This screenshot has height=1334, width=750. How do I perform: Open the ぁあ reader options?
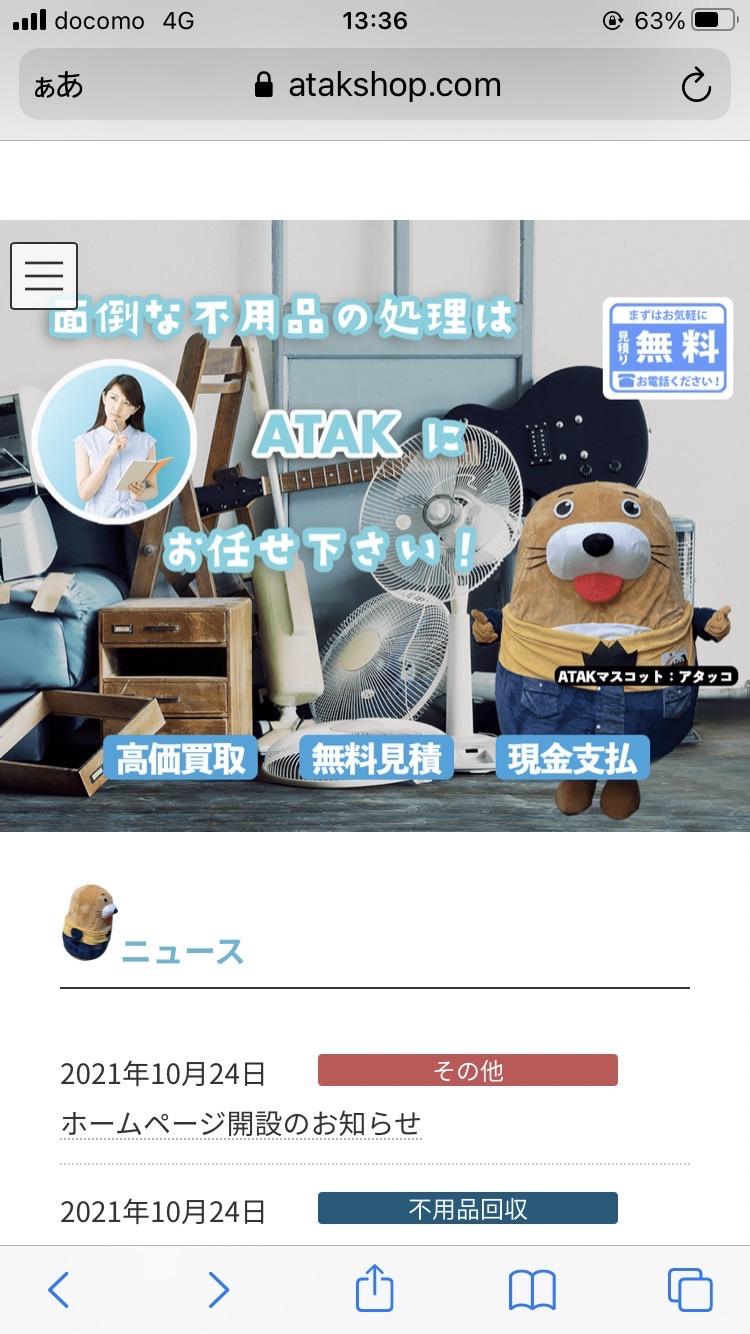tap(58, 86)
